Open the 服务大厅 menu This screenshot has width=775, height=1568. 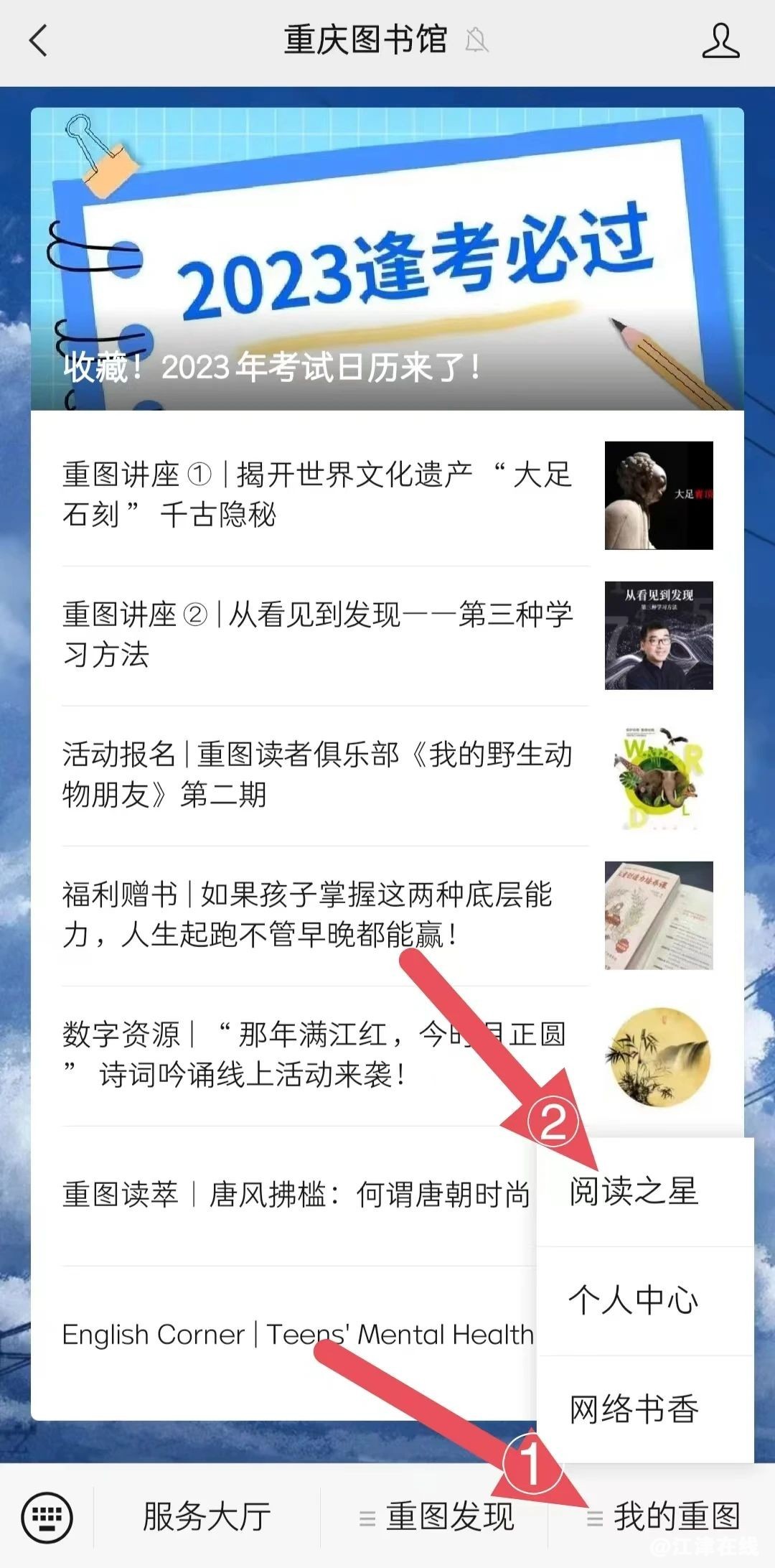[x=207, y=1517]
